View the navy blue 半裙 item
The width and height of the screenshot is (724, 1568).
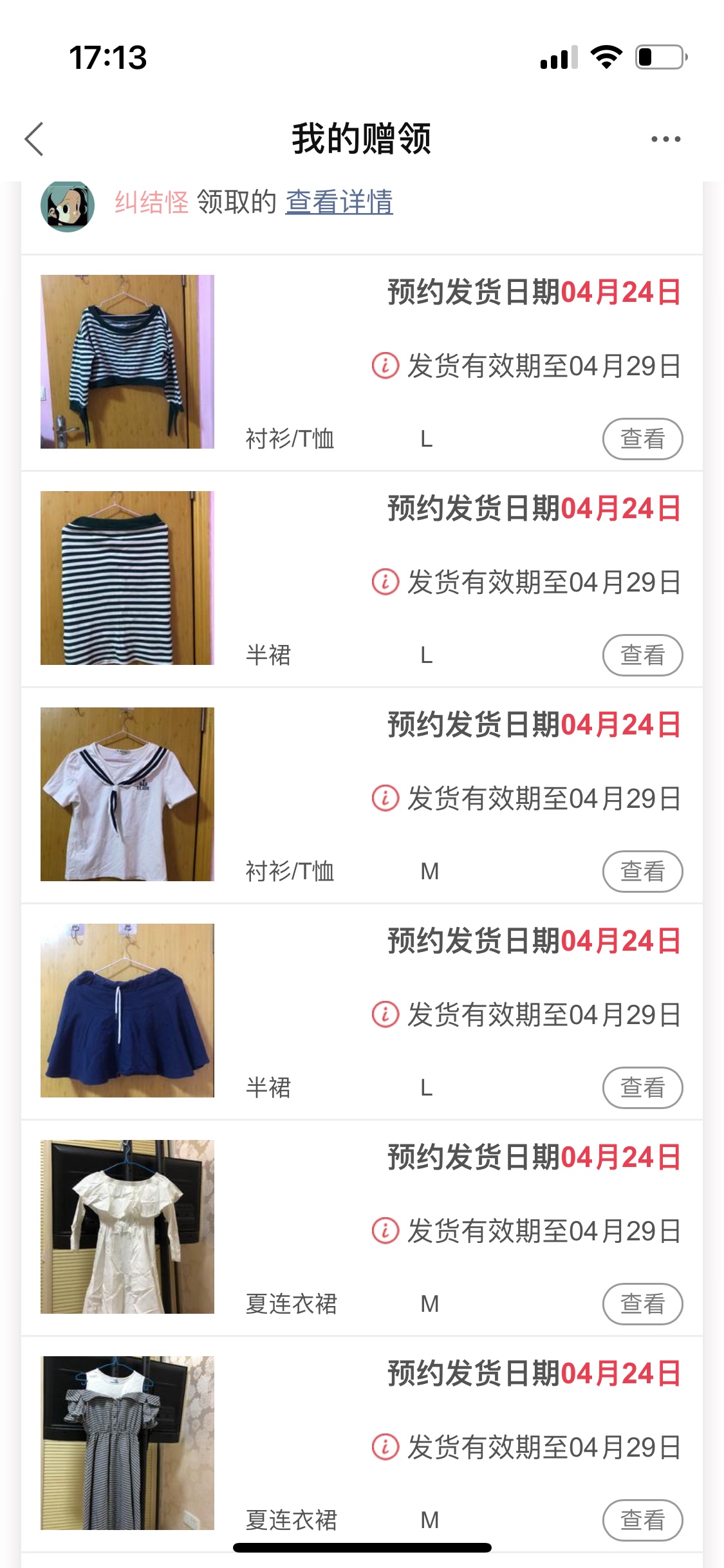(642, 1088)
